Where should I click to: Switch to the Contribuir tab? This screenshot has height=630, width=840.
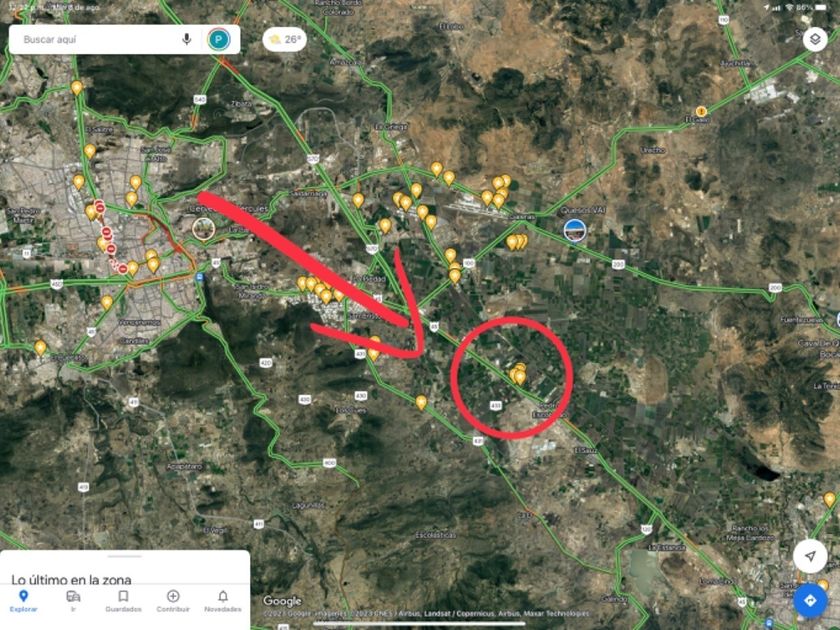(x=173, y=601)
